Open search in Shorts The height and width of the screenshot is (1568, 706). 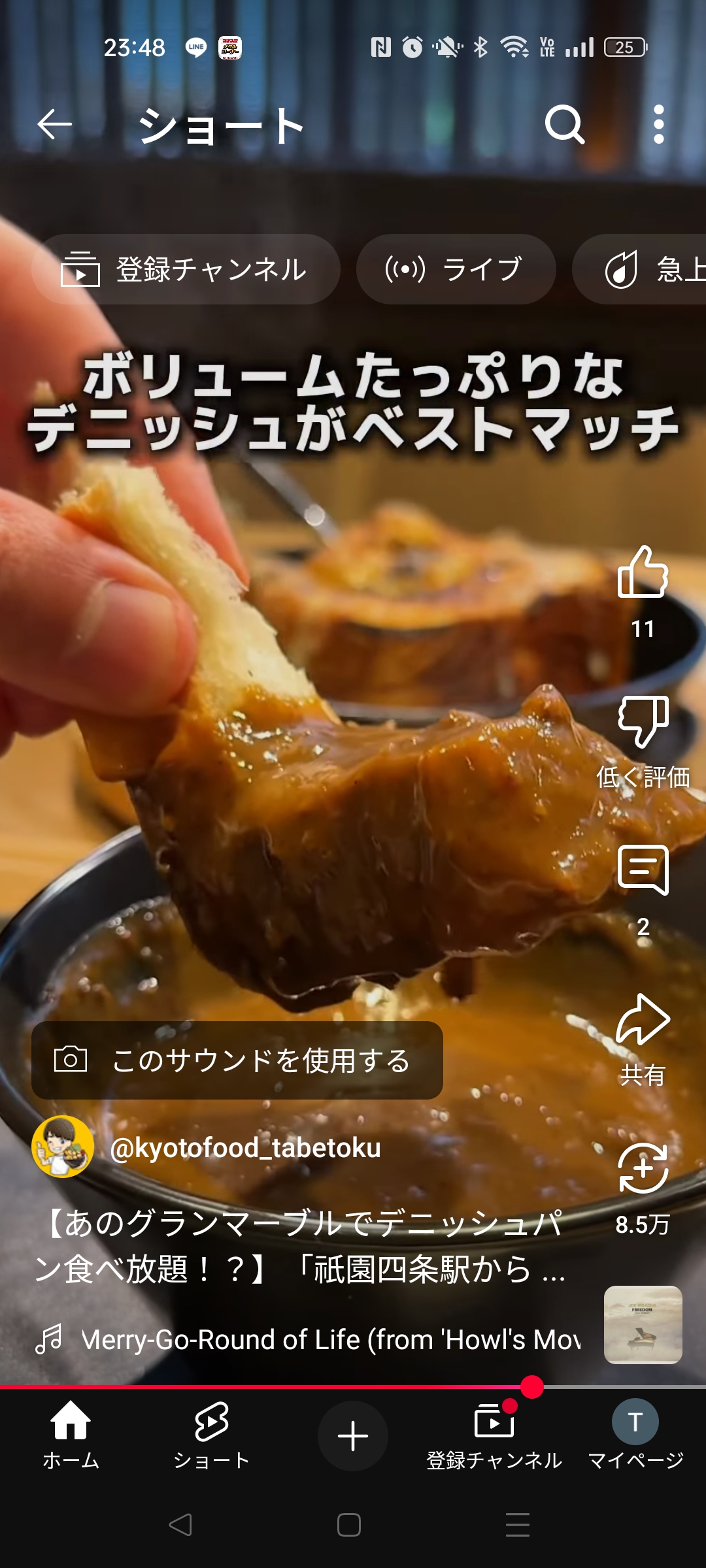tap(564, 124)
